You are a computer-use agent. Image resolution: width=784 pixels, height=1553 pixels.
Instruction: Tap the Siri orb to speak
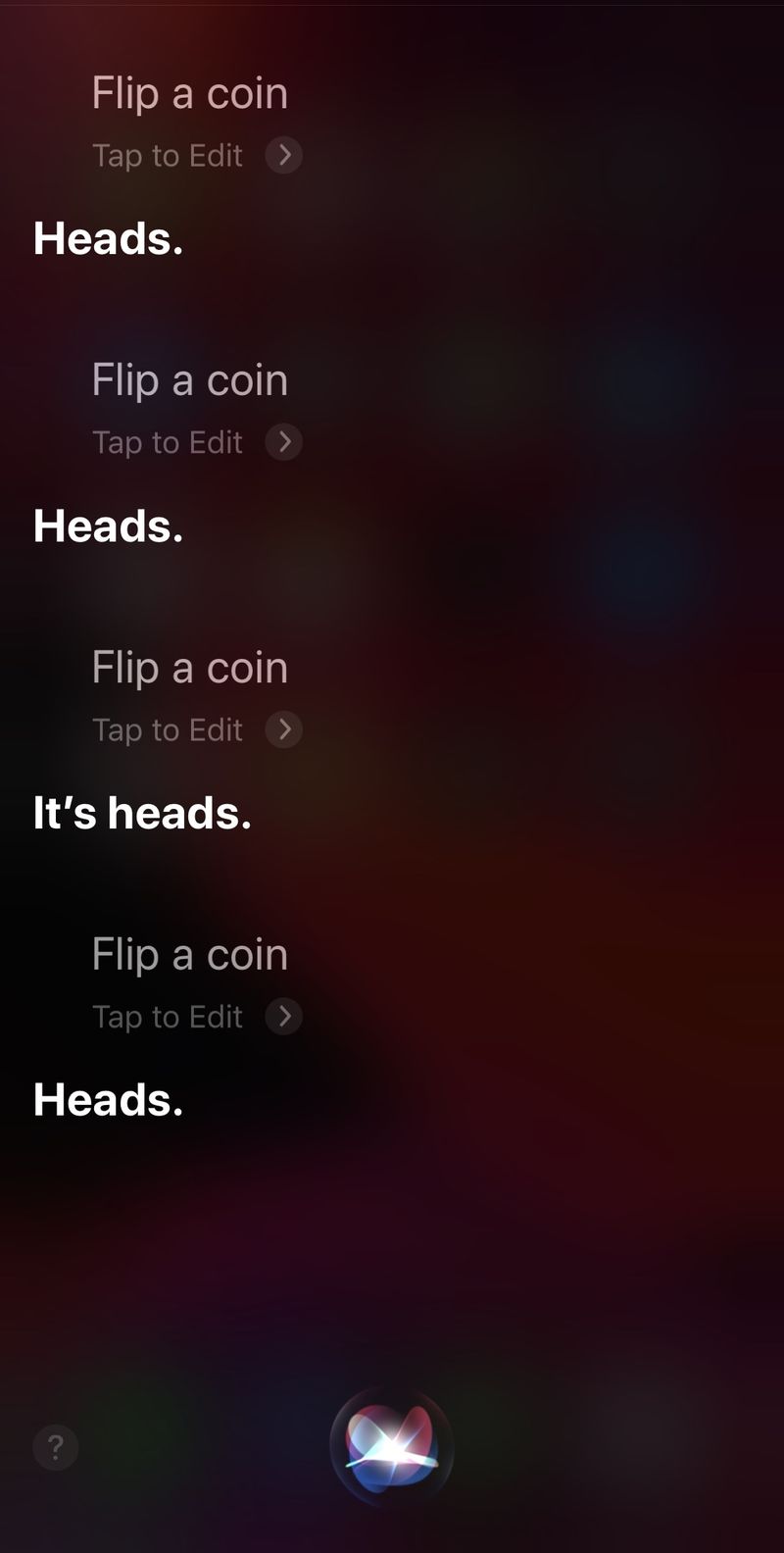tap(391, 1446)
